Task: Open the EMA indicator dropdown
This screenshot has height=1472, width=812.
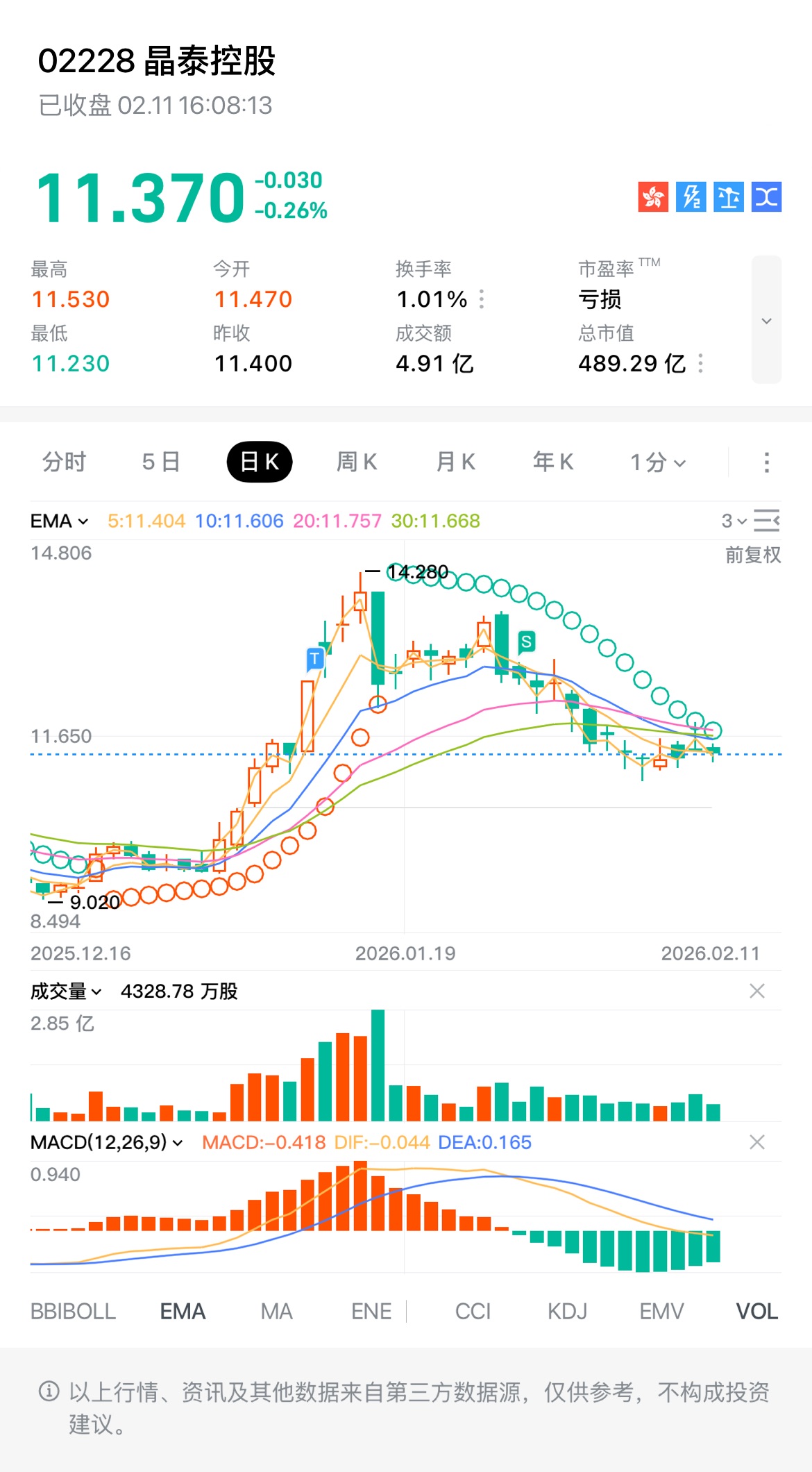Action: coord(60,521)
